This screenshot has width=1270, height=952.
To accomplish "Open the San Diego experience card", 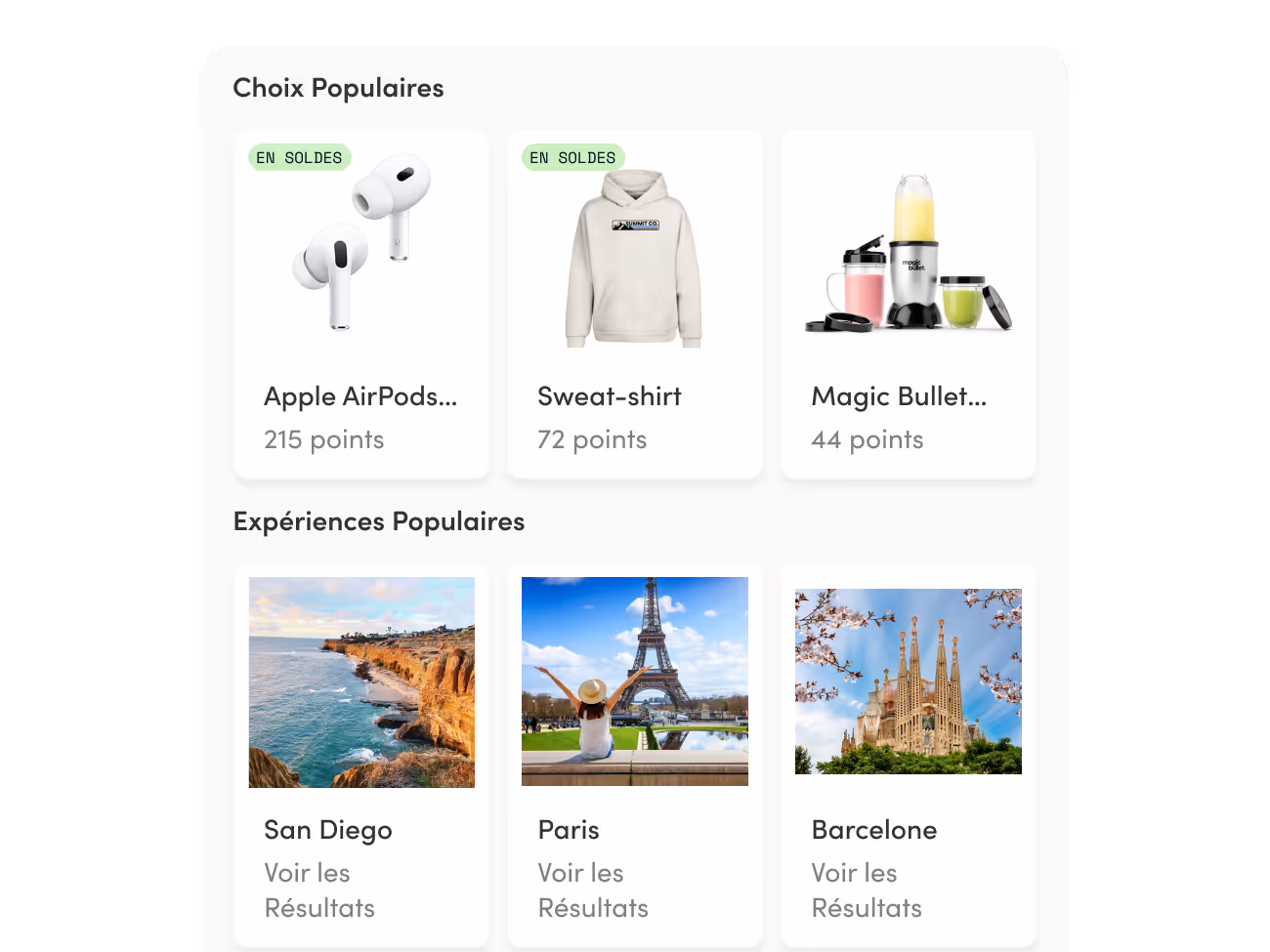I will click(x=361, y=755).
